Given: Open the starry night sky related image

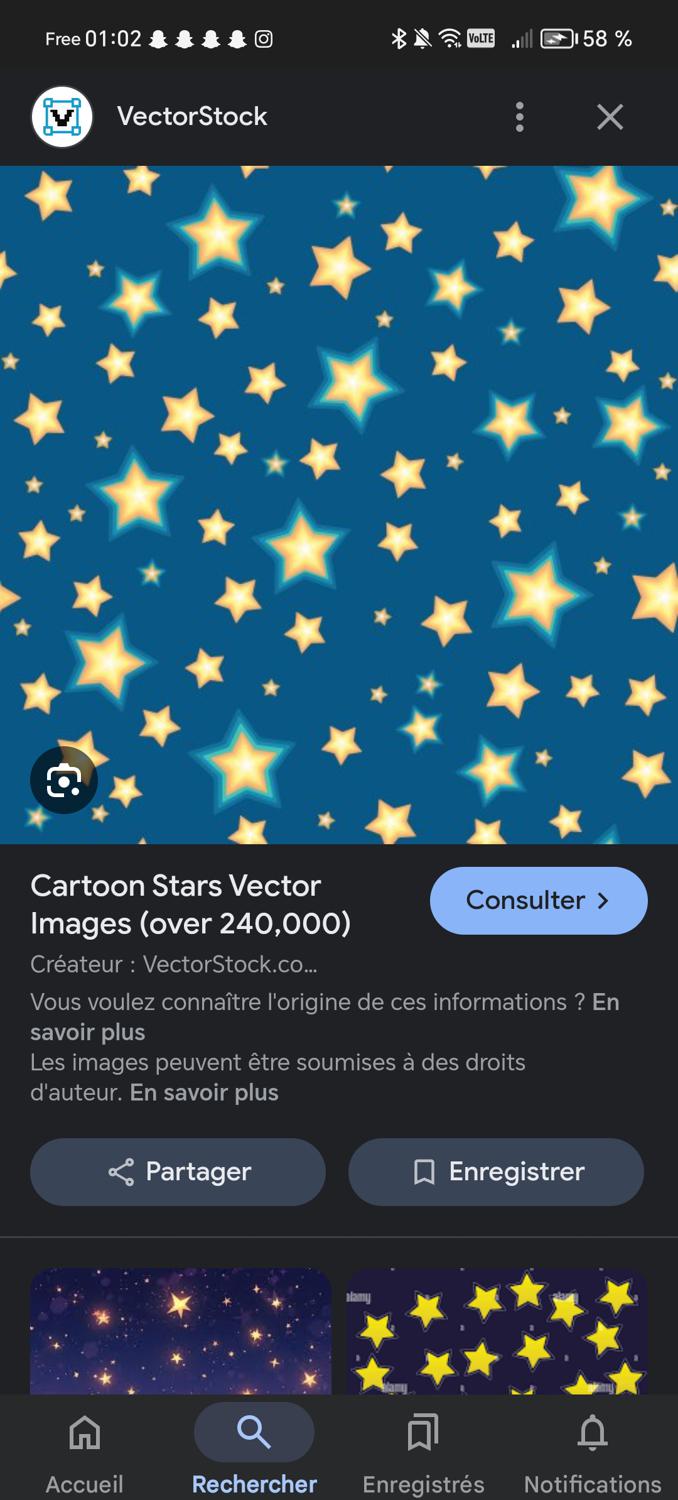Looking at the screenshot, I should pyautogui.click(x=180, y=1330).
